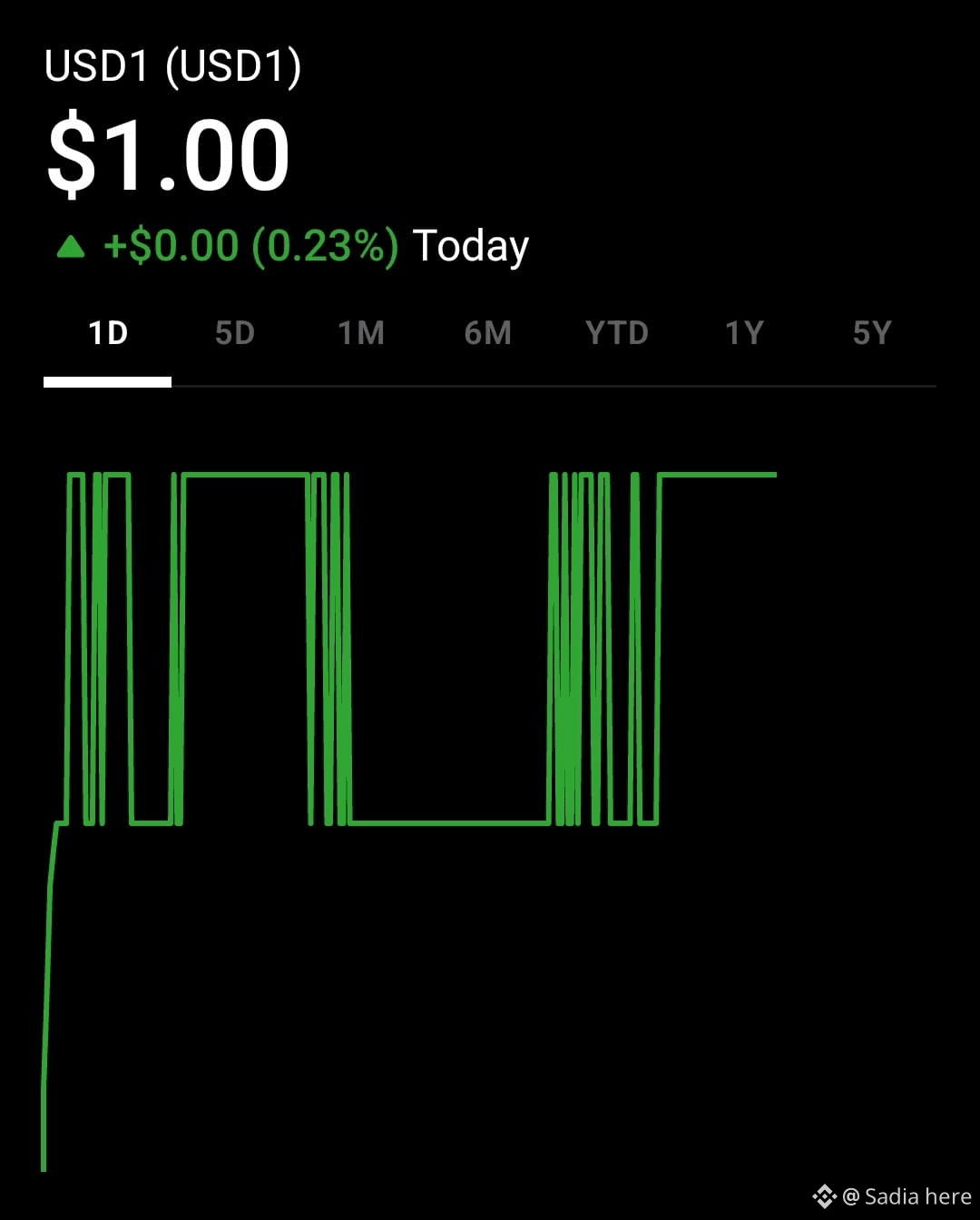Switch to the 5D chart view

(x=235, y=333)
